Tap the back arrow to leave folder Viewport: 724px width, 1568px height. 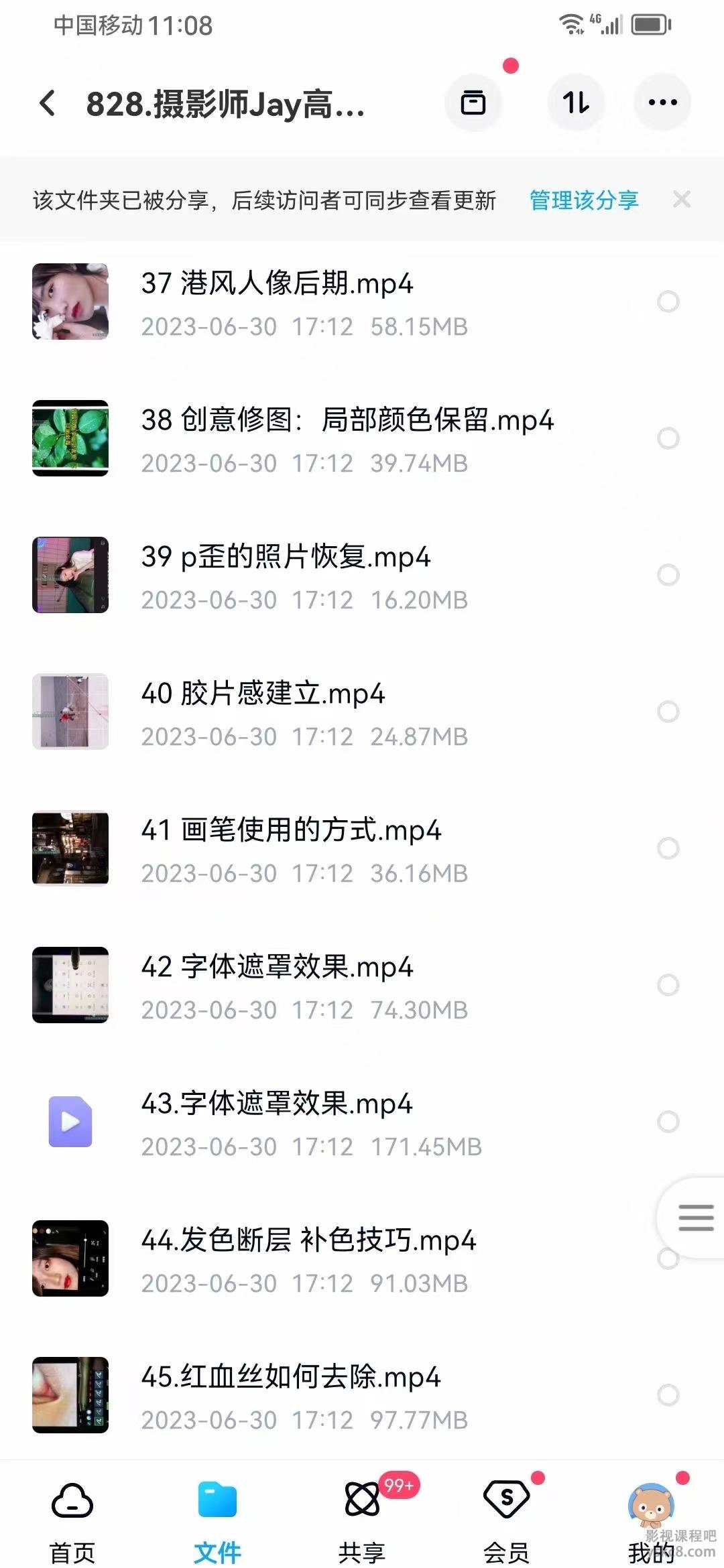click(x=46, y=103)
